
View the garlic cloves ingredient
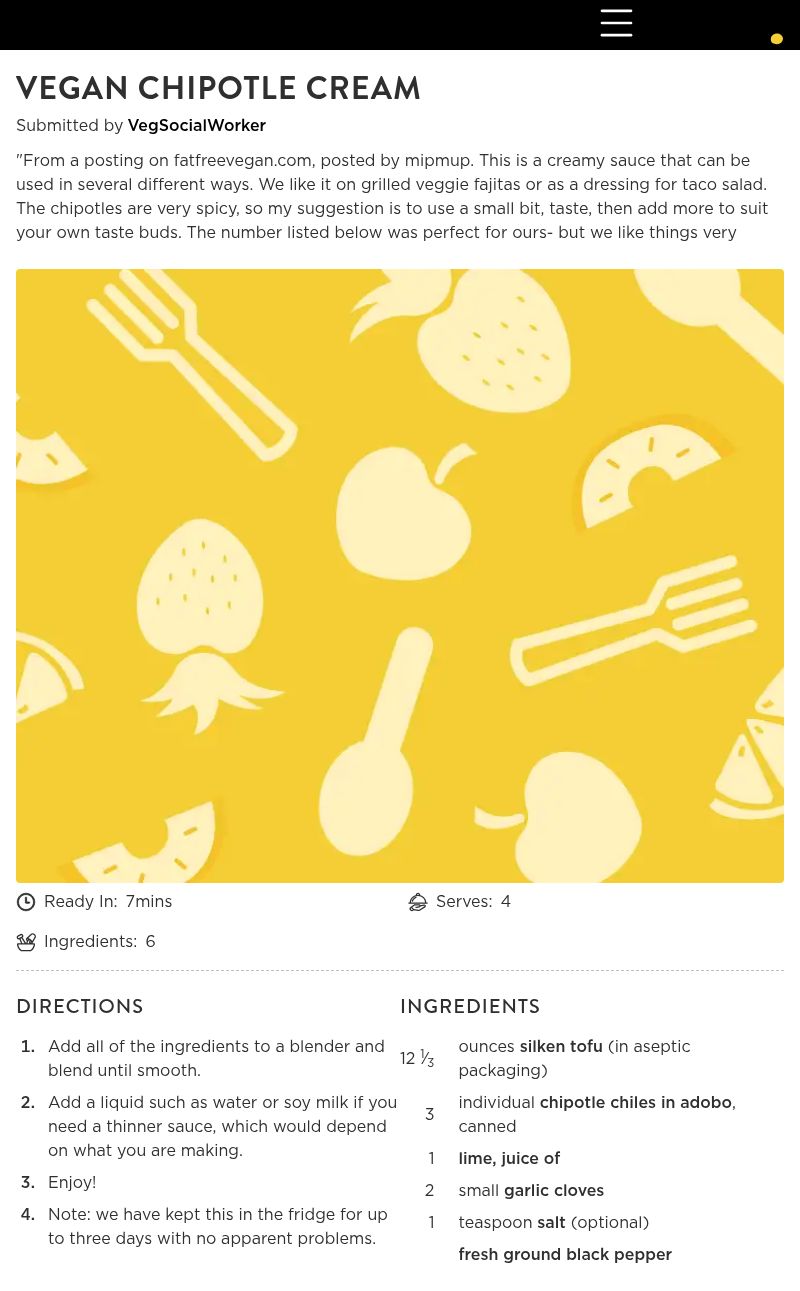[553, 1190]
